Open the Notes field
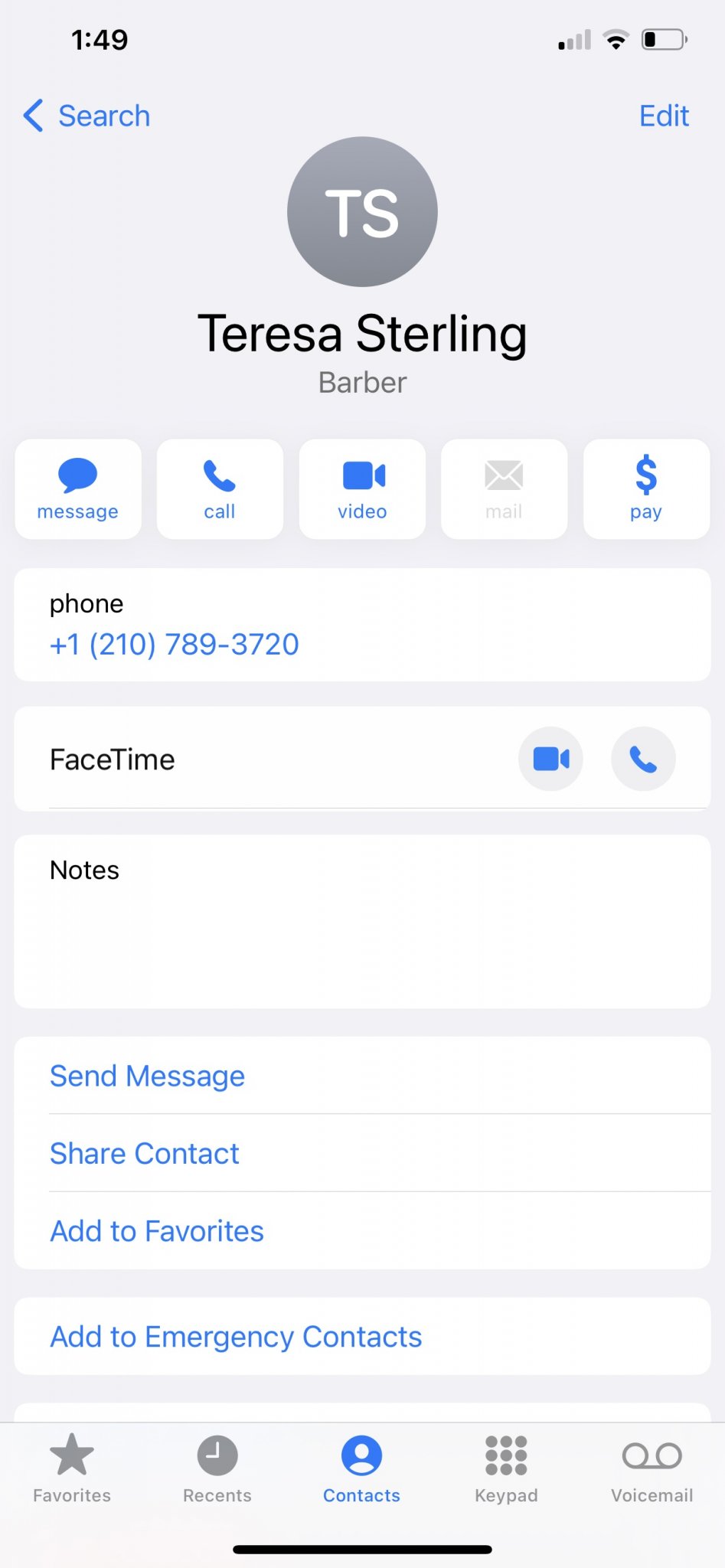 [362, 922]
